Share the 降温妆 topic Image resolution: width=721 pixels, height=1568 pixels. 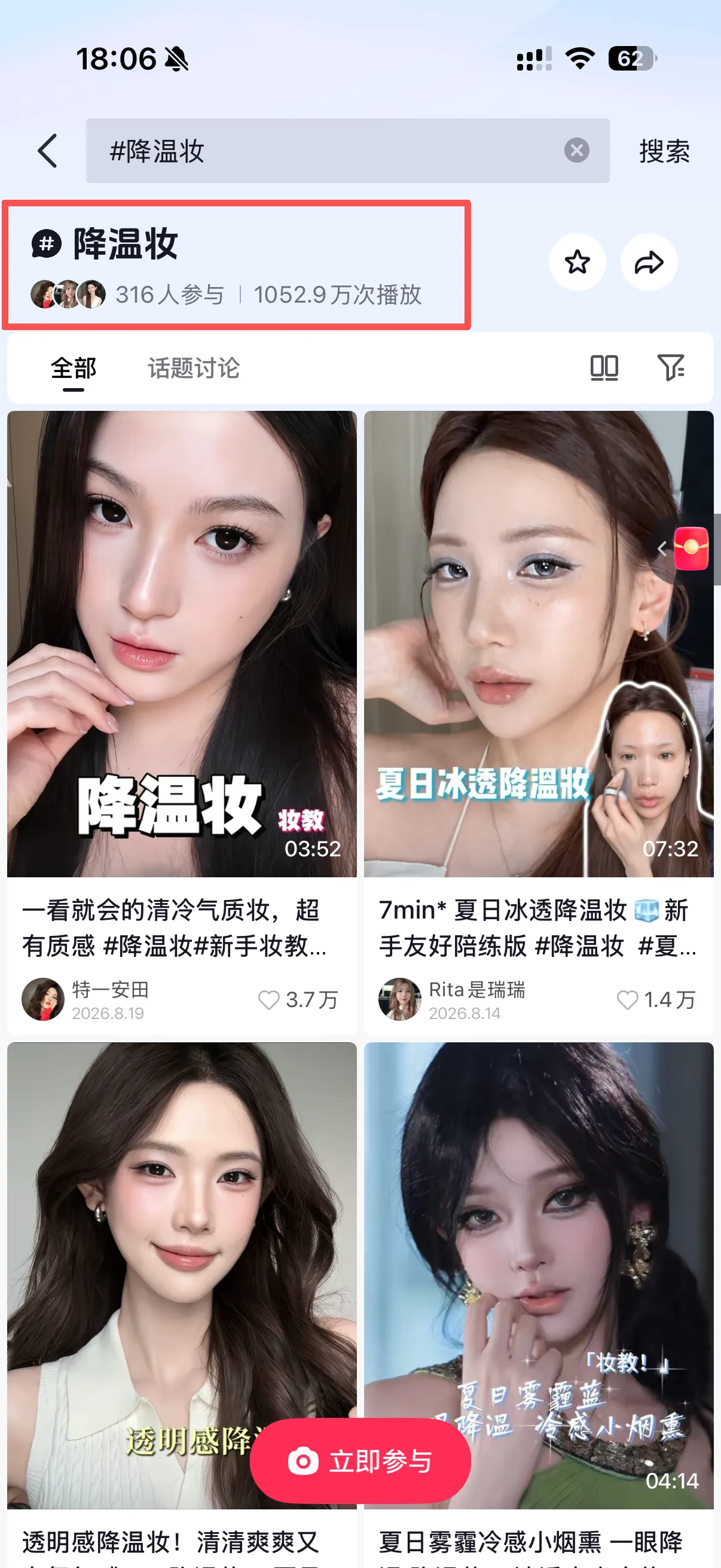coord(649,263)
